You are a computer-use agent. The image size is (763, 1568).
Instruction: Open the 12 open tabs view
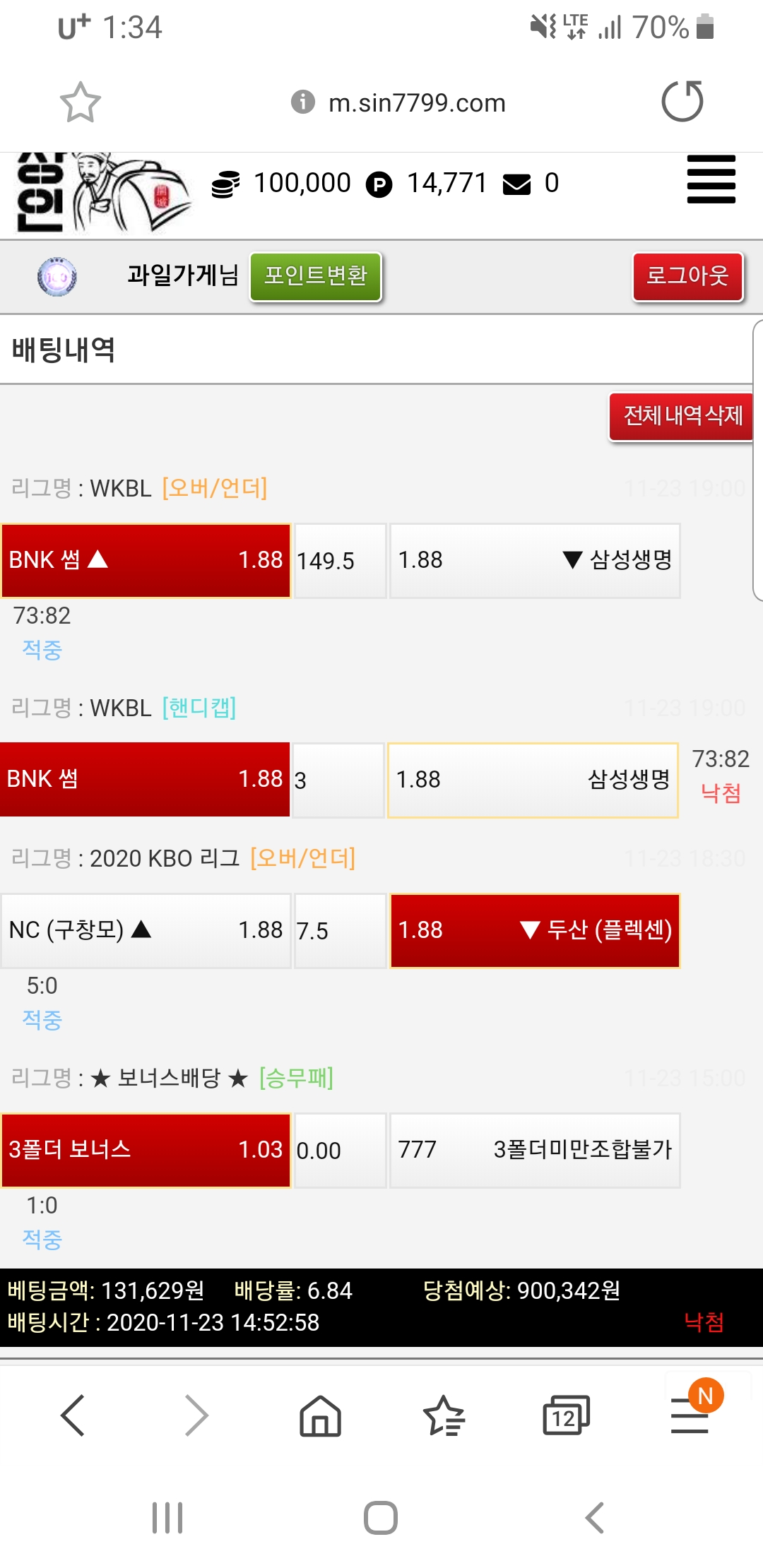(566, 1415)
